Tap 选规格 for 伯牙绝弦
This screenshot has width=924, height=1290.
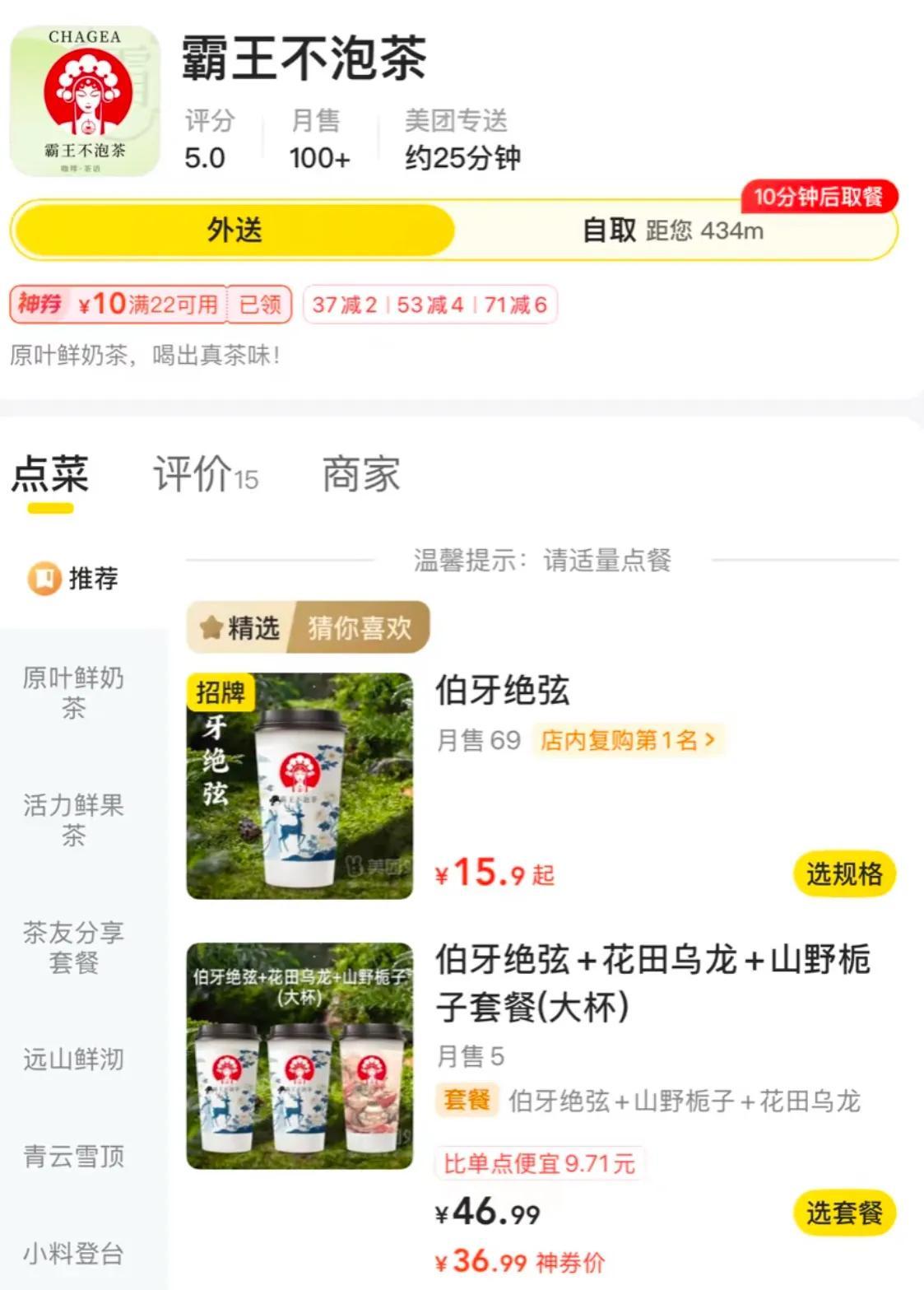click(844, 873)
